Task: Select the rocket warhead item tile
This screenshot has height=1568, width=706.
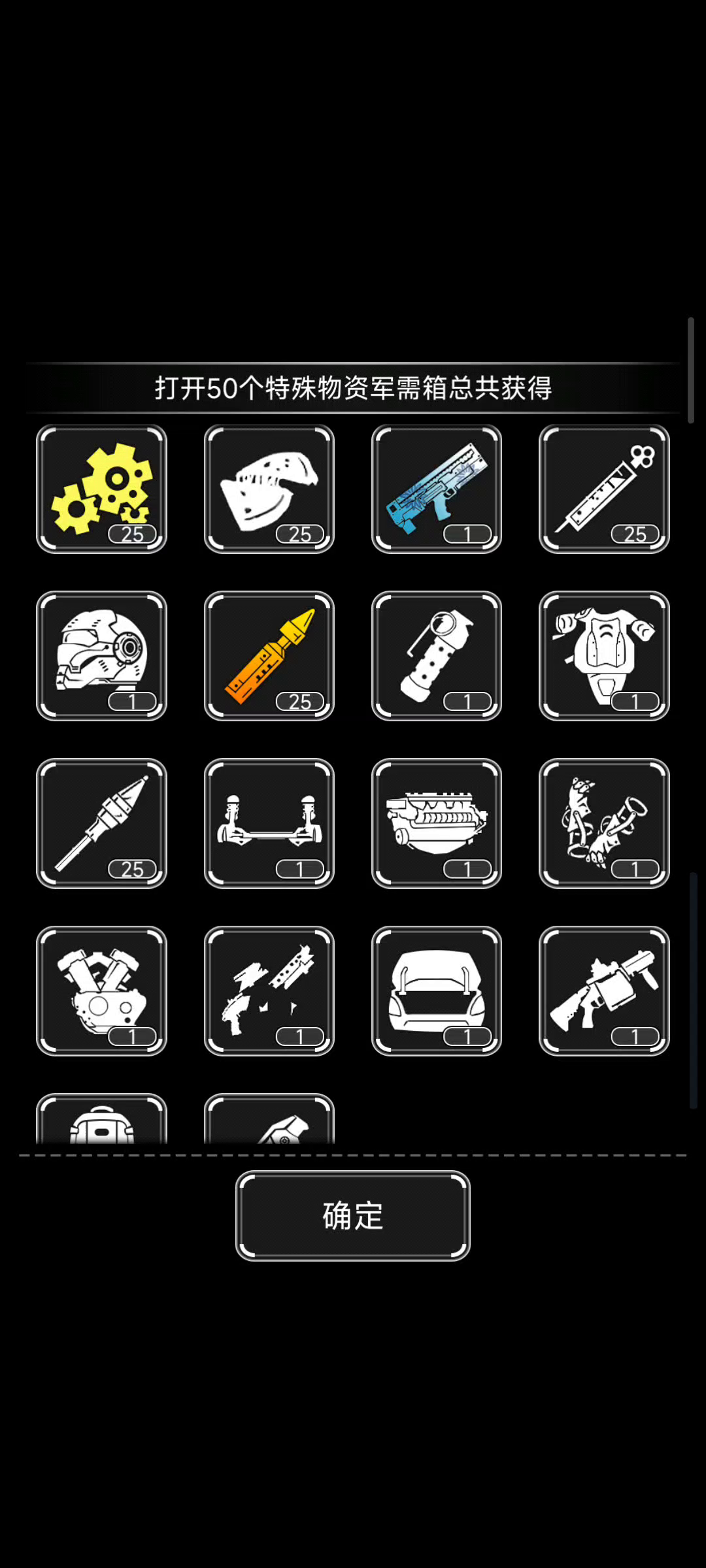Action: 101,823
